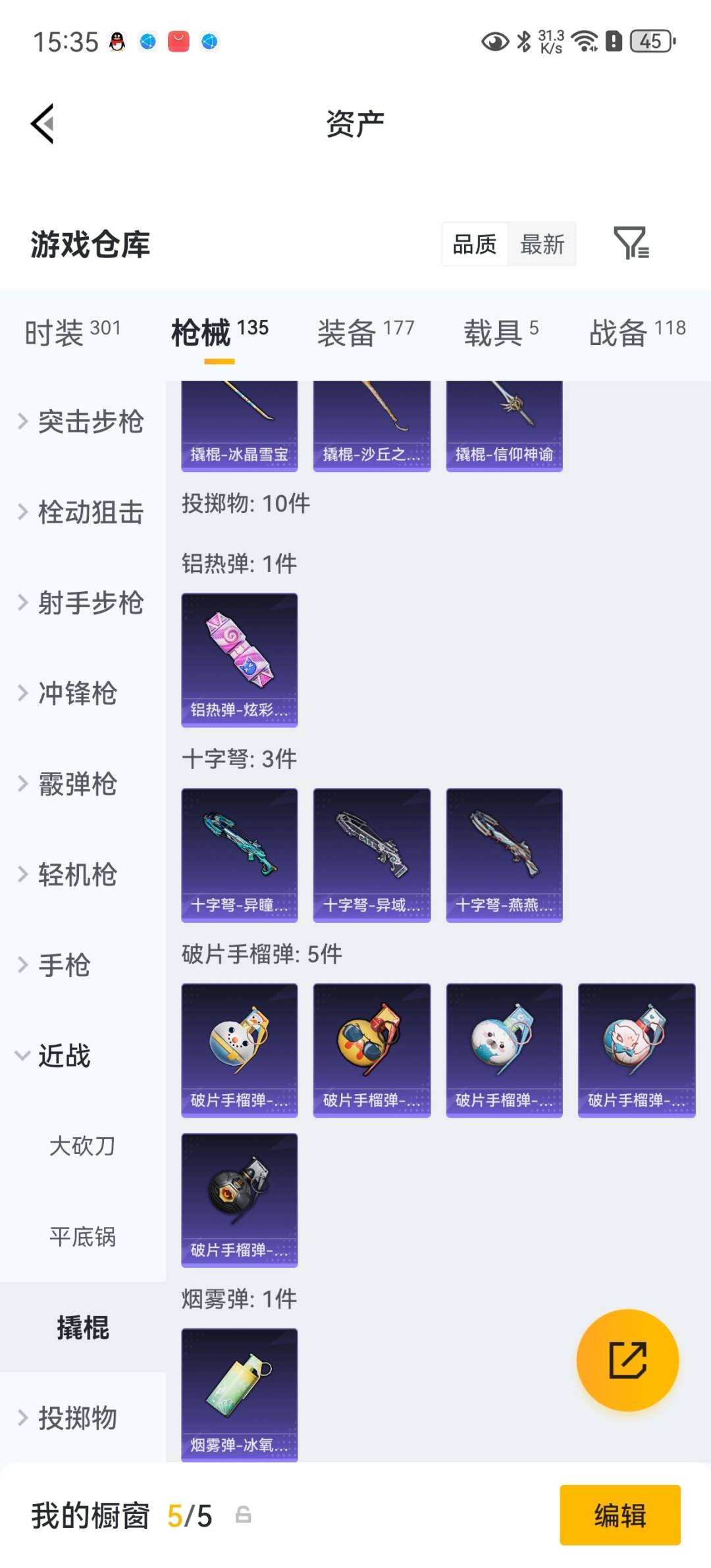Click the lock icon beside 我的橱窗
The width and height of the screenshot is (711, 1568).
pyautogui.click(x=244, y=1514)
